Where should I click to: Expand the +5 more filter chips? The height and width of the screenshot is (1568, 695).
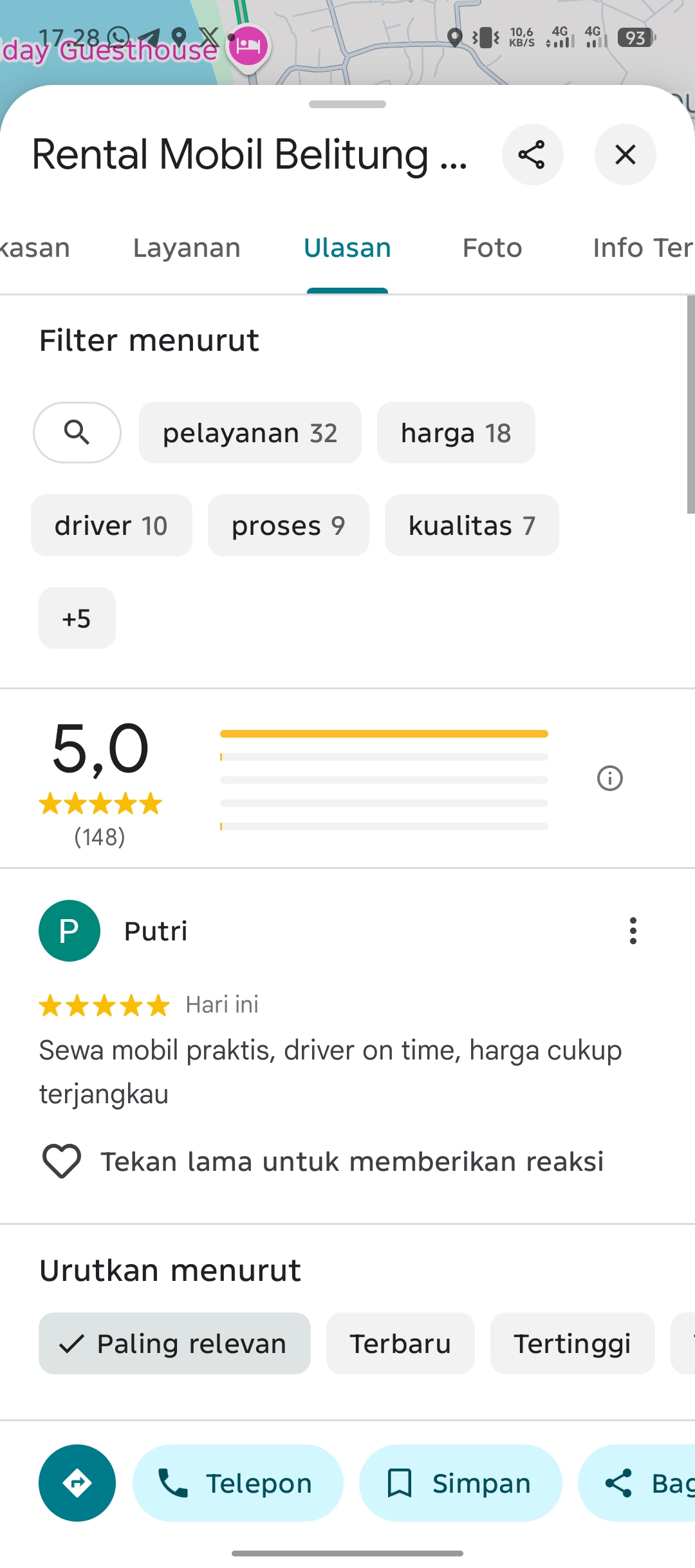coord(77,618)
